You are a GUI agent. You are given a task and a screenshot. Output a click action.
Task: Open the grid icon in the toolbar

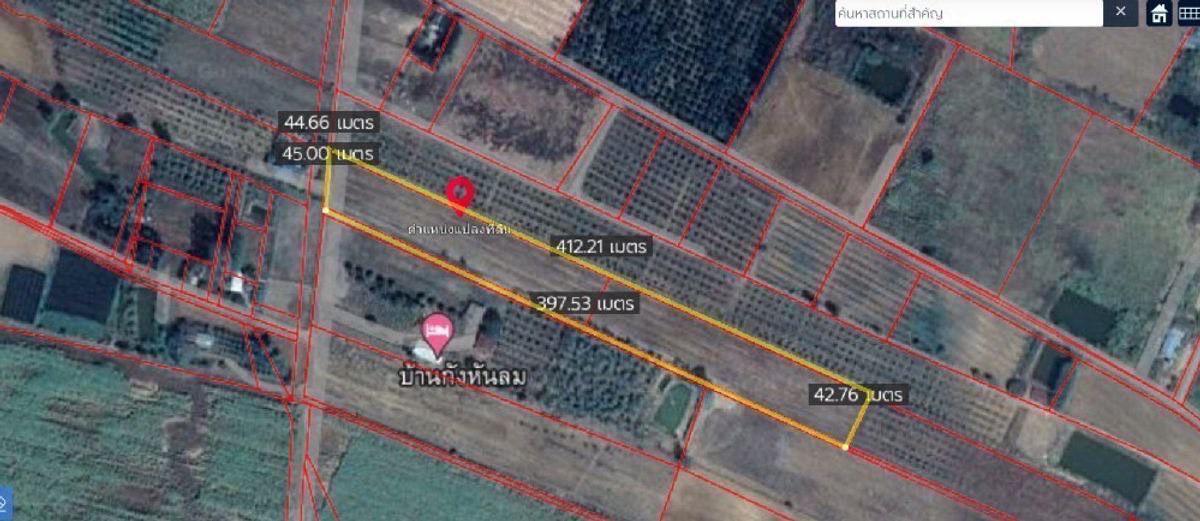(x=1189, y=13)
